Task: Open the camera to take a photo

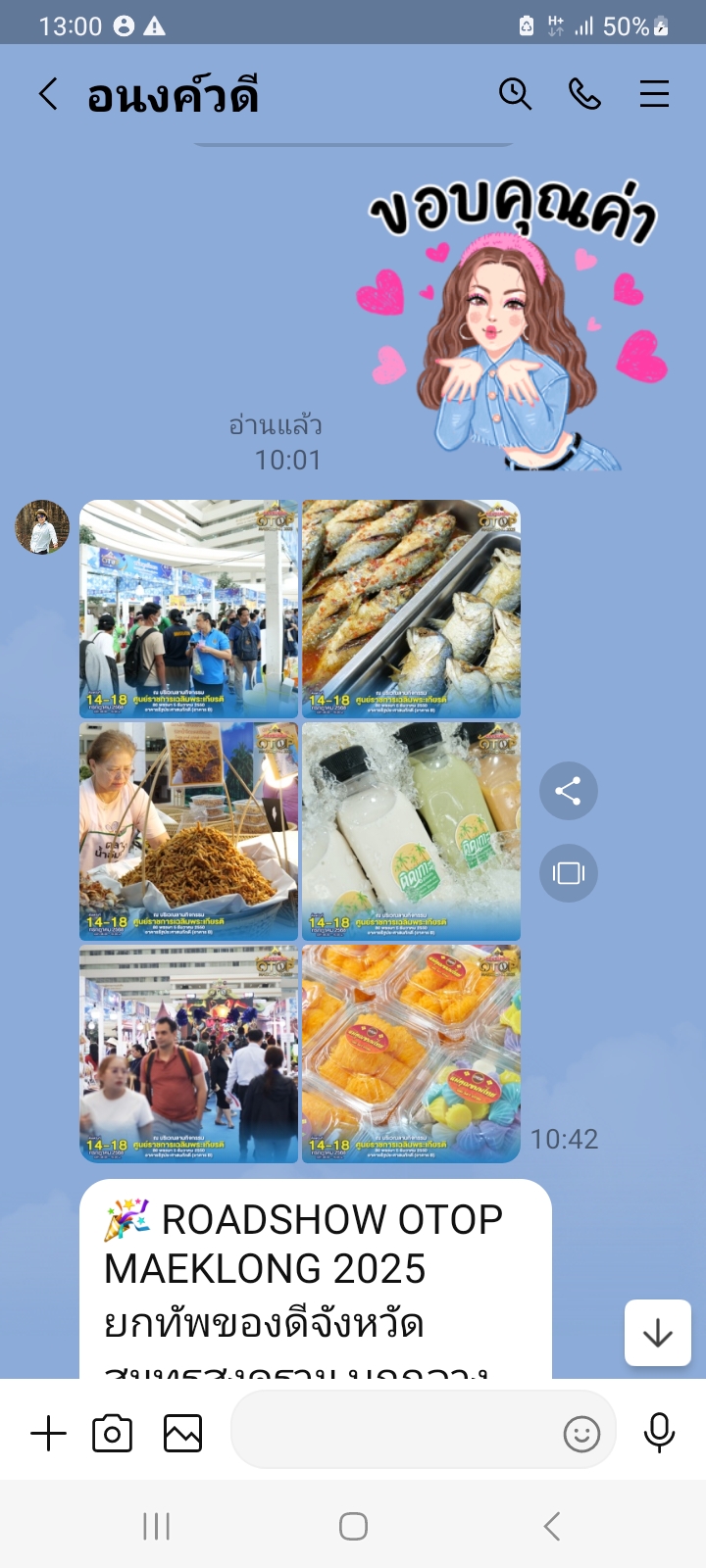Action: click(x=113, y=1434)
